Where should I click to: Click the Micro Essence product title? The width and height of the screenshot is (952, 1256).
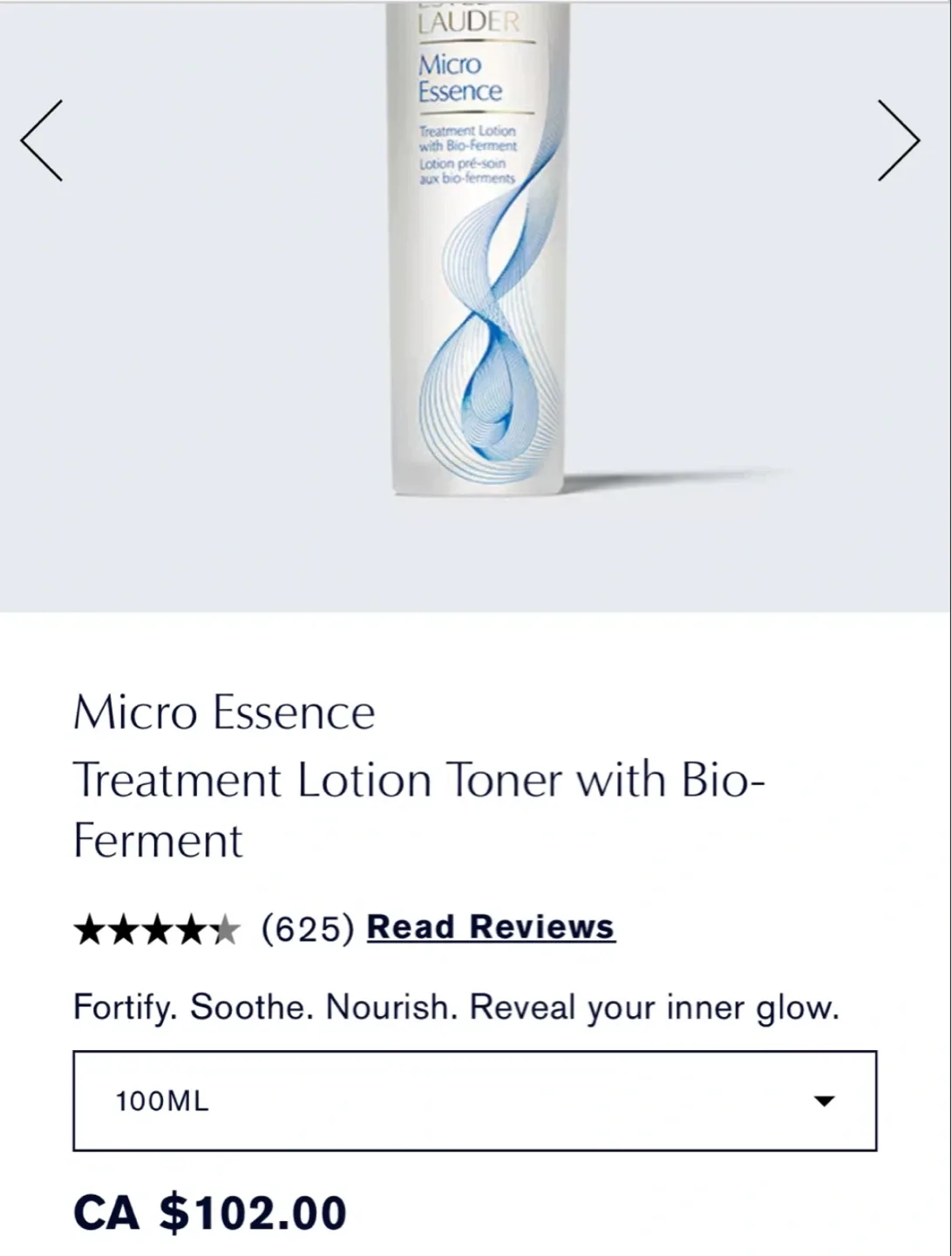point(223,713)
